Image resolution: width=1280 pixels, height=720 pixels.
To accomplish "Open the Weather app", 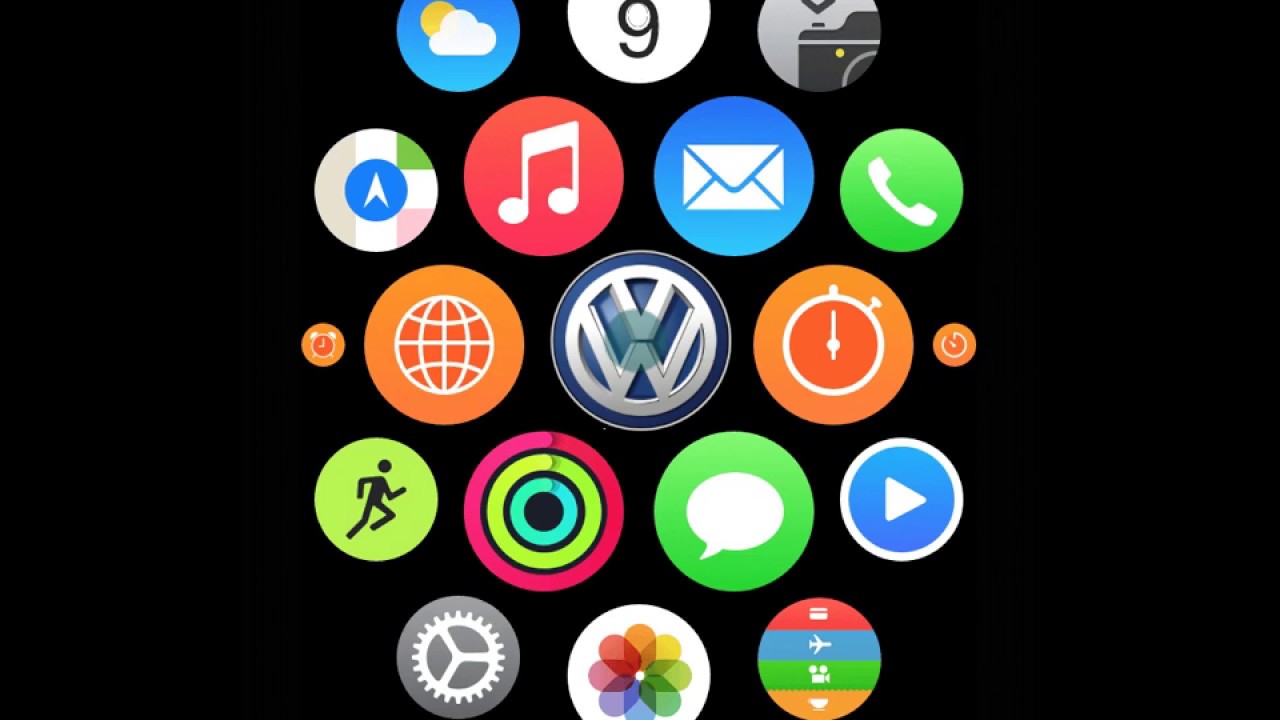I will coord(458,36).
